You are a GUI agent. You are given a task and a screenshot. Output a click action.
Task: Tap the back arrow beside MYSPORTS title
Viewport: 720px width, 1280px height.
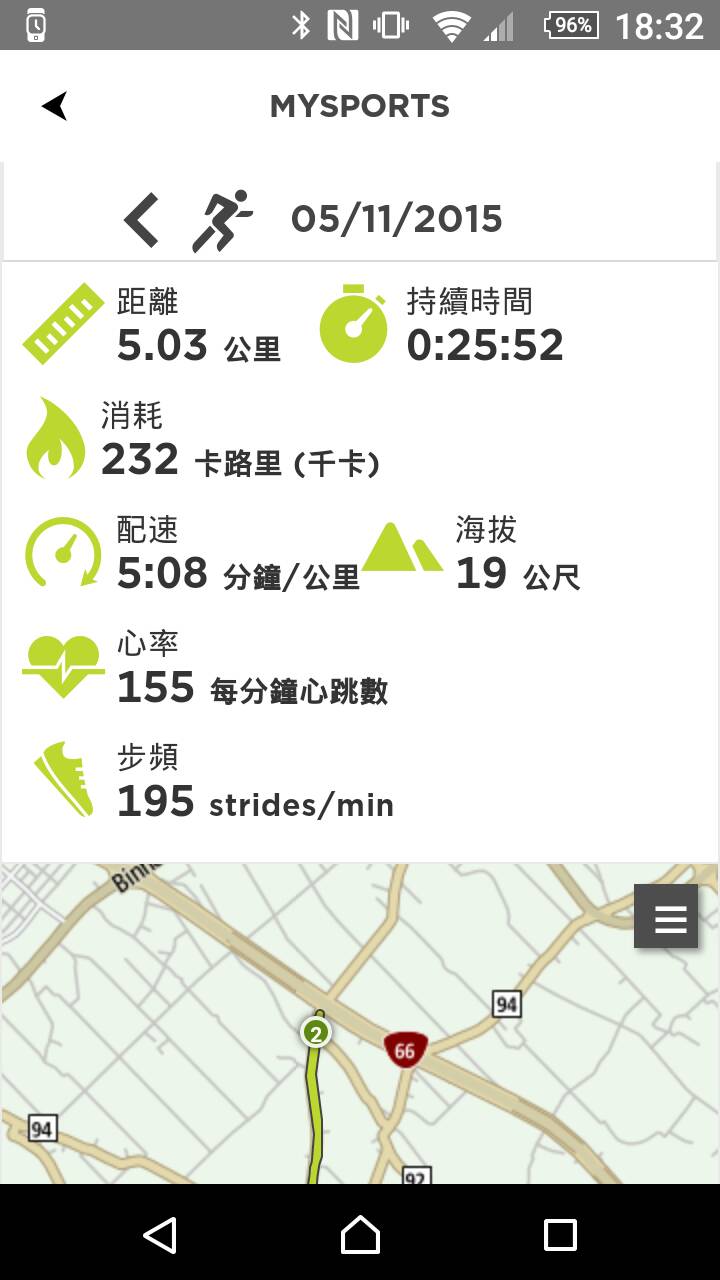point(55,106)
